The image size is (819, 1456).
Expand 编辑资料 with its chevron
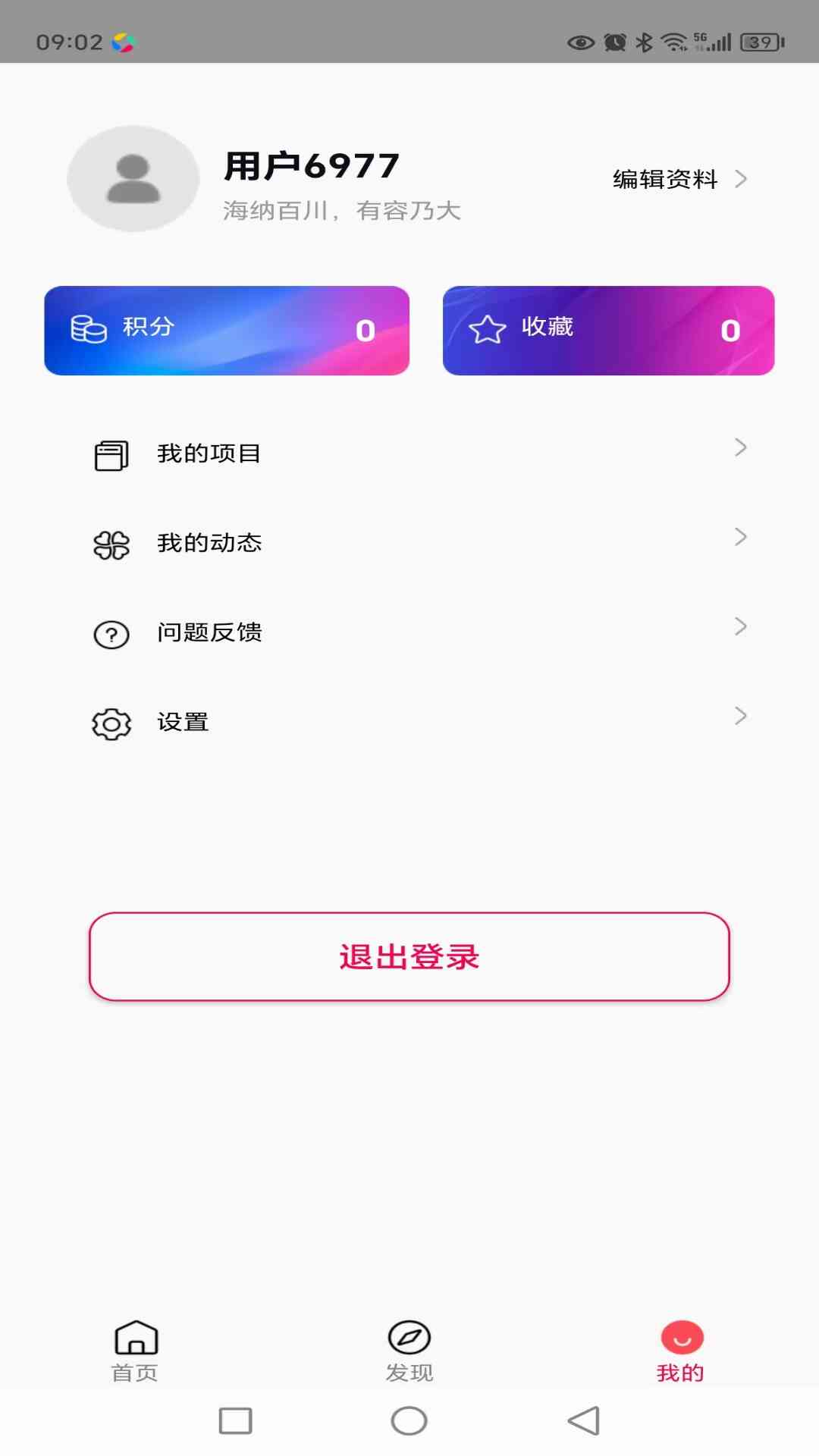741,178
